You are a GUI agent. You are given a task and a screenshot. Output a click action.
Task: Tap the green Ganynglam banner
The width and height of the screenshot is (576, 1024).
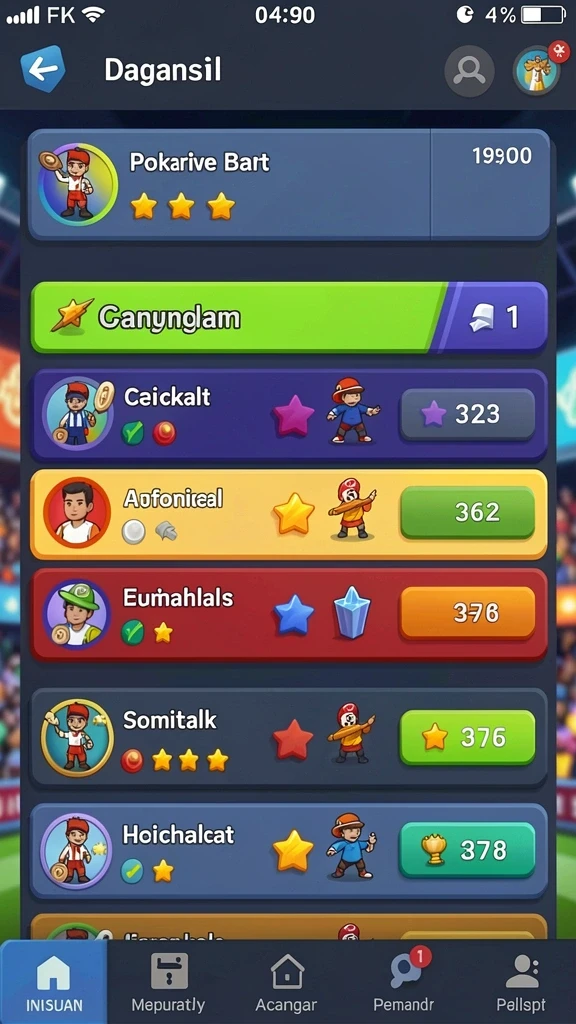tap(288, 317)
